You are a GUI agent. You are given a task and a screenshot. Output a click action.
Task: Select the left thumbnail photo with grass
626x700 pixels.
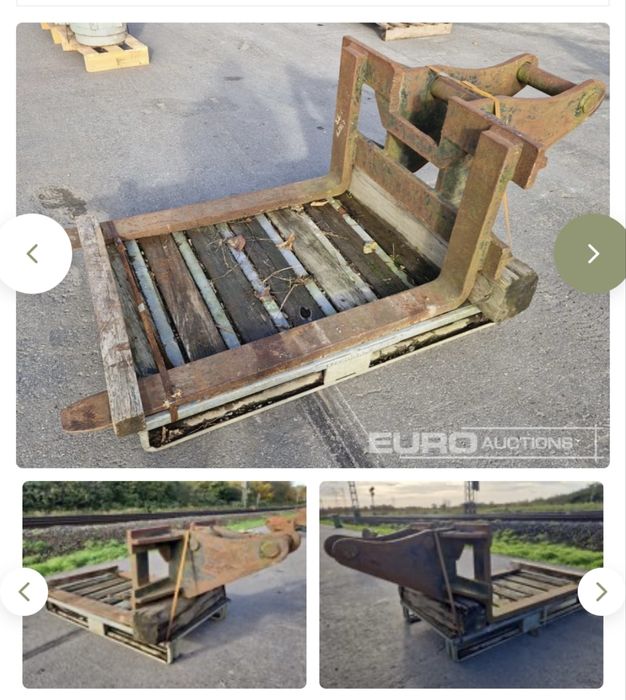165,585
